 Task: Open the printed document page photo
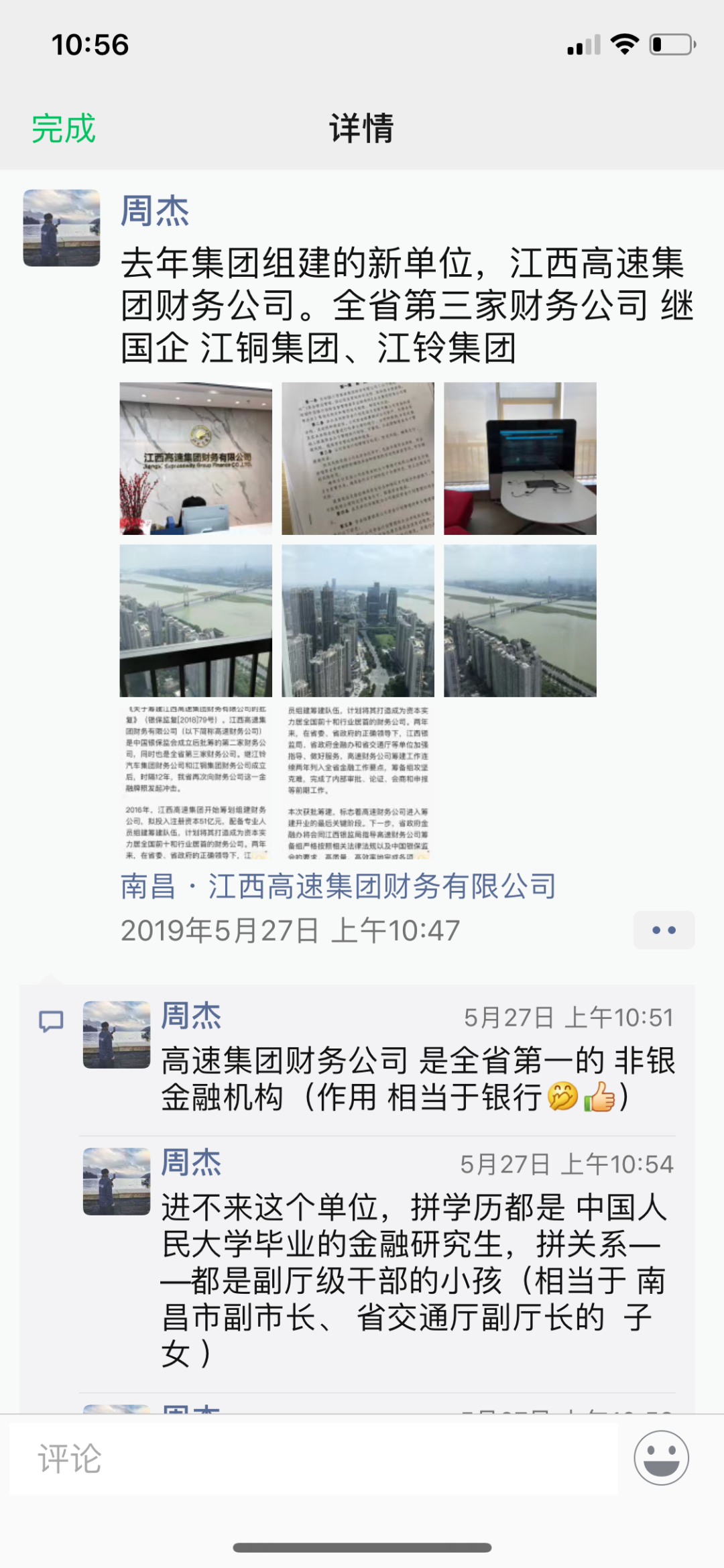(x=358, y=459)
